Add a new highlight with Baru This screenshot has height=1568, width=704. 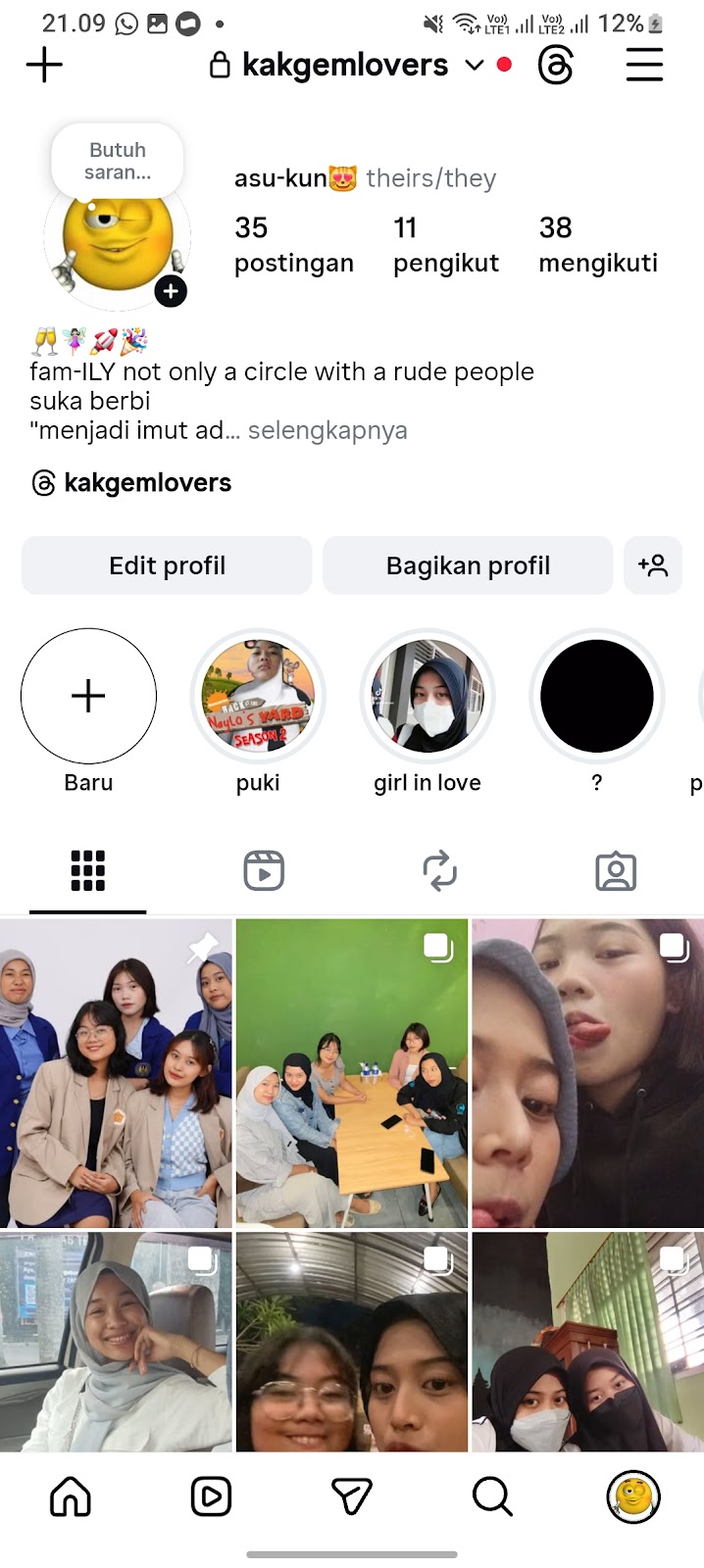click(88, 697)
